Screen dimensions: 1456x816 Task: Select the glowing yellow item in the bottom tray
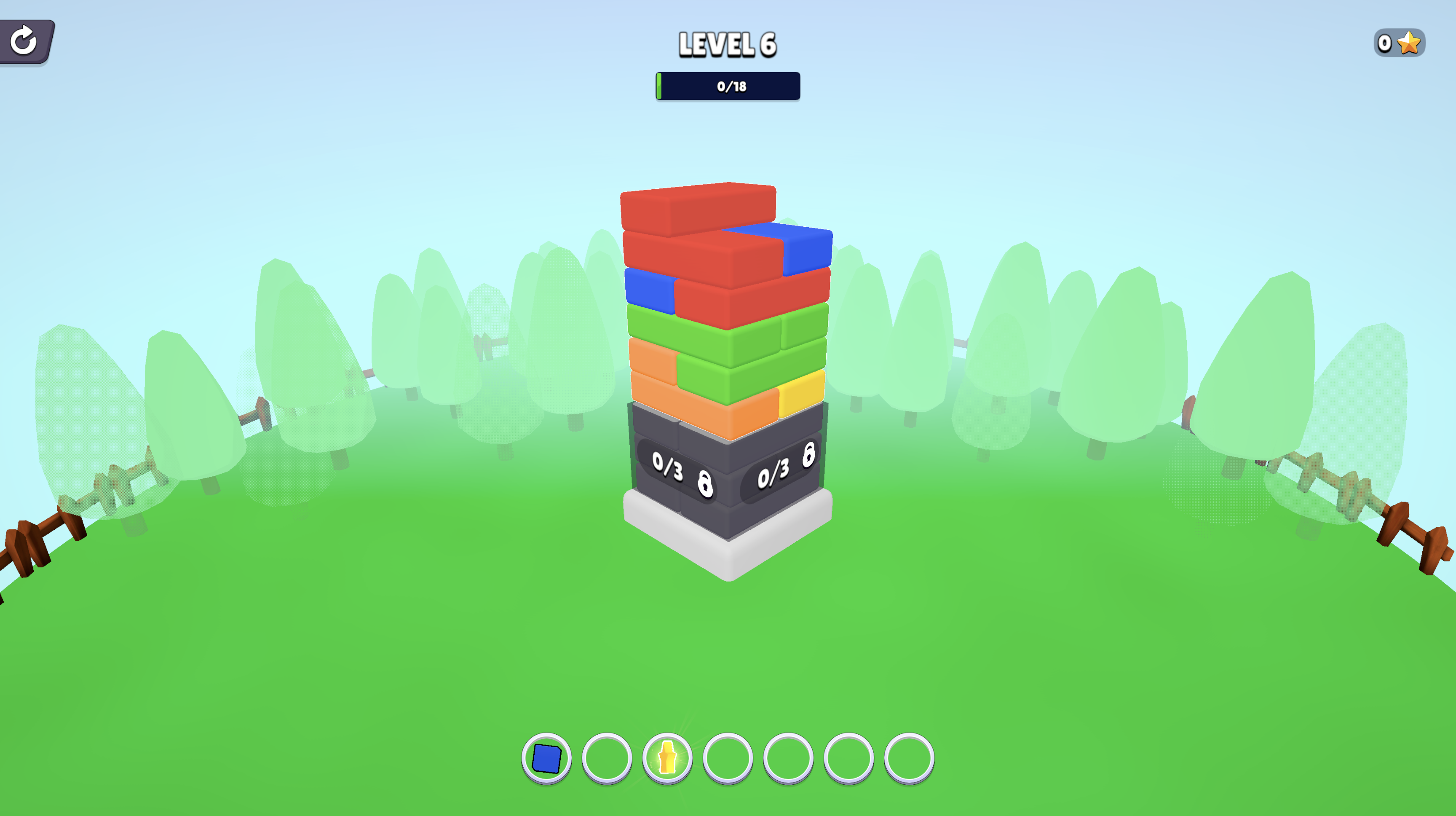667,757
